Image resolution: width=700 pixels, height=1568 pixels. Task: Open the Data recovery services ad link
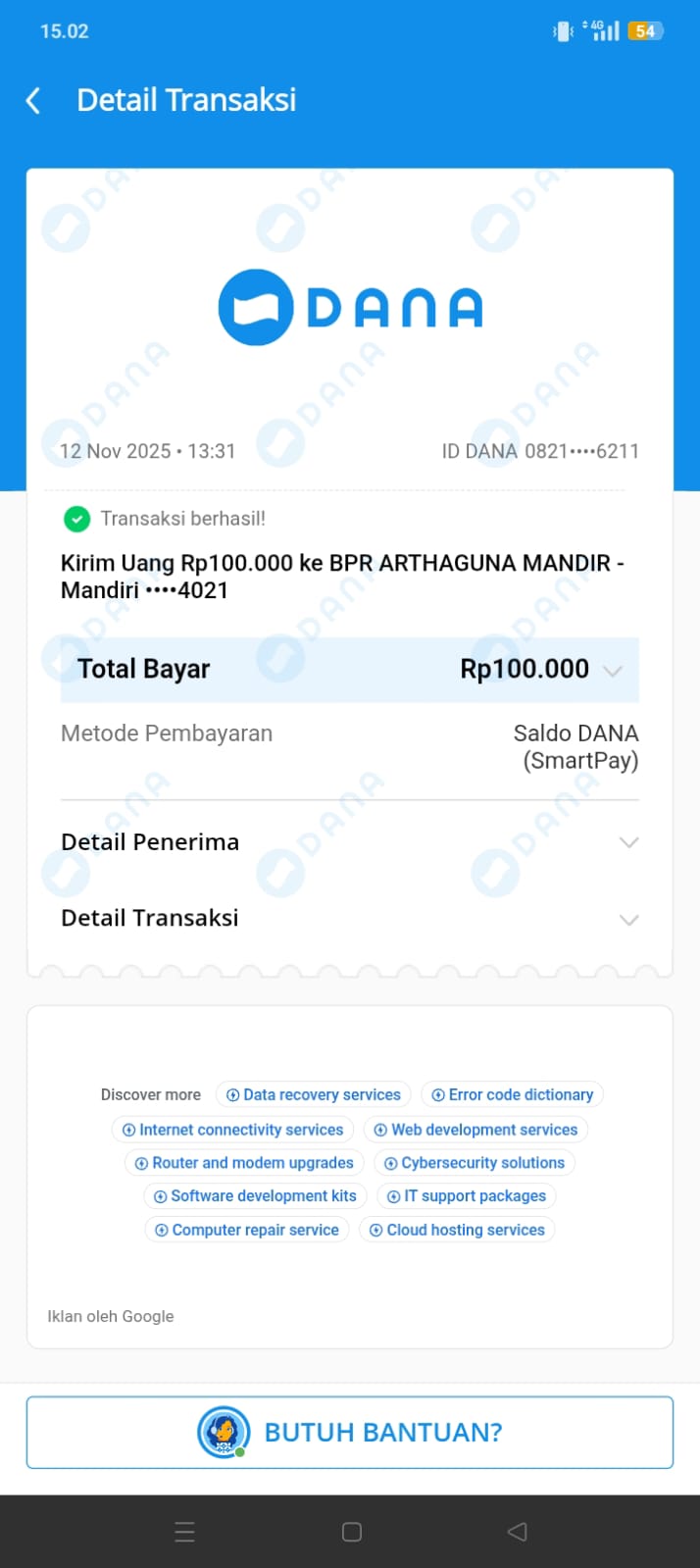(x=314, y=1094)
